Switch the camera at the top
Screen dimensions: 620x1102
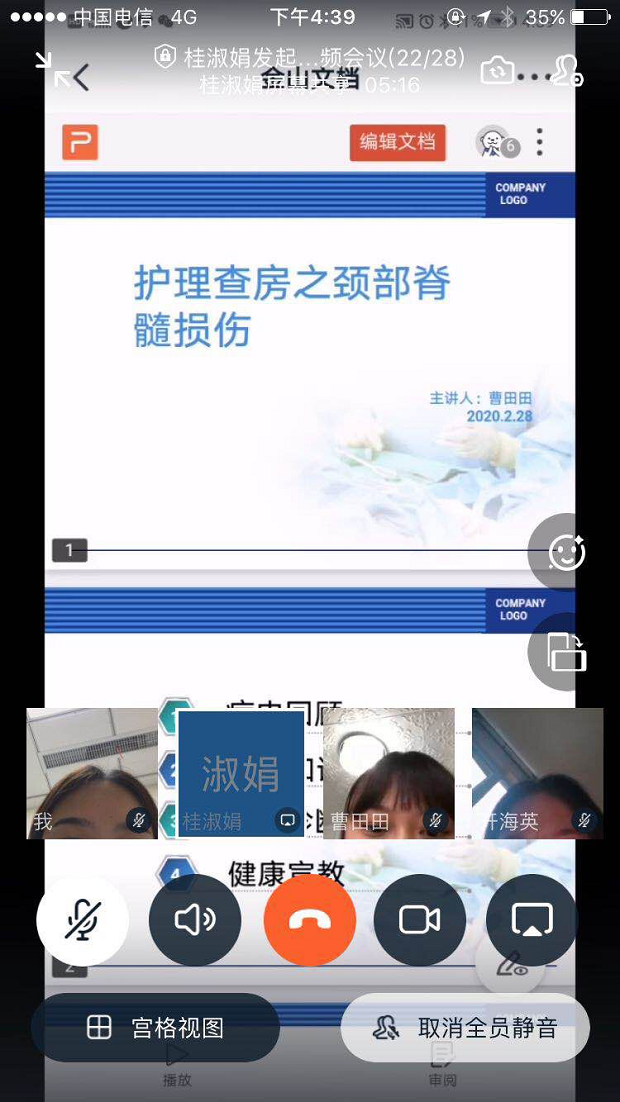[x=497, y=71]
